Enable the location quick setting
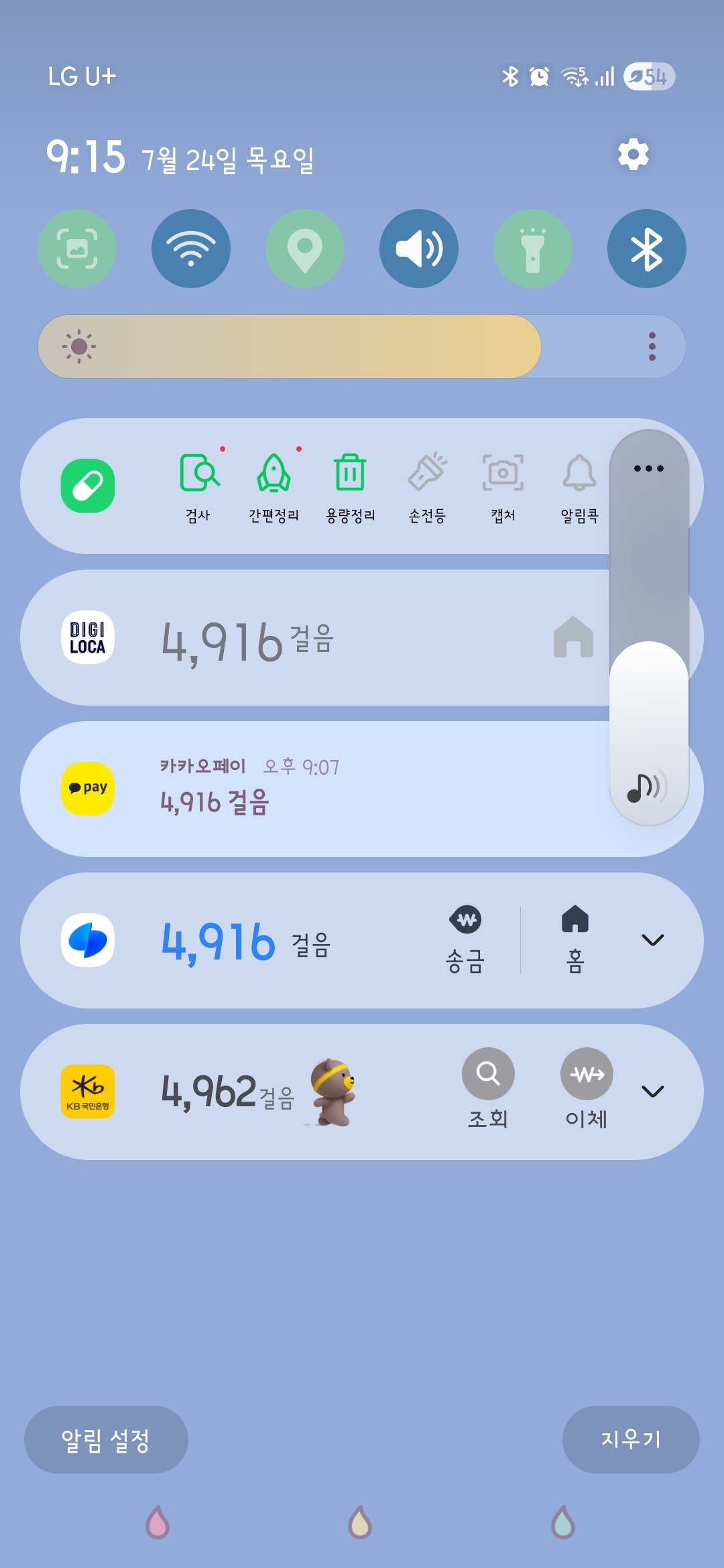Image resolution: width=724 pixels, height=1568 pixels. (x=305, y=249)
